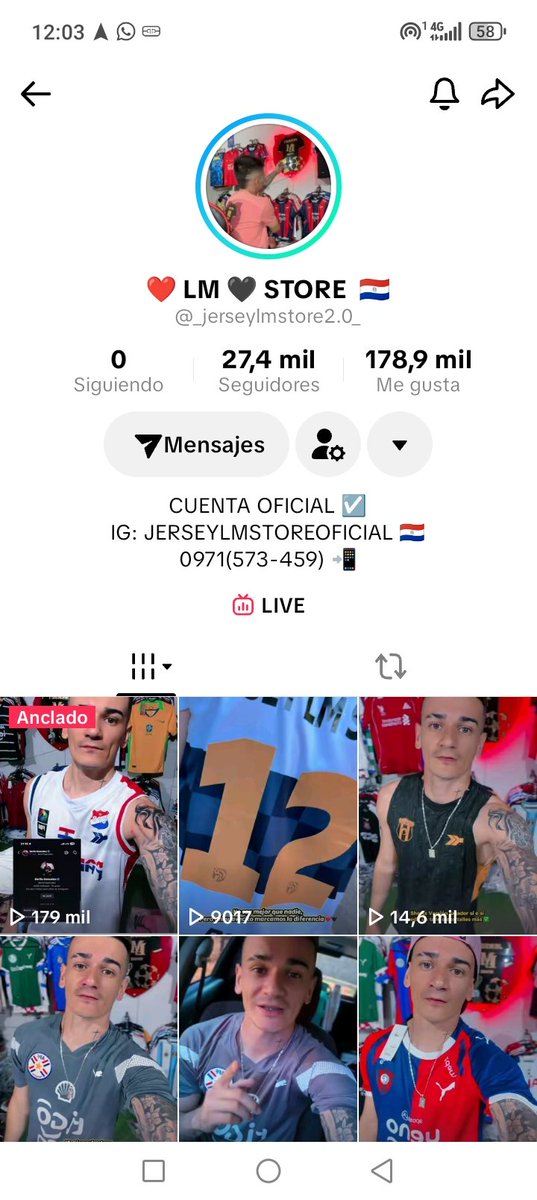The width and height of the screenshot is (537, 1200).
Task: View the Siguiendo list
Action: pos(119,372)
